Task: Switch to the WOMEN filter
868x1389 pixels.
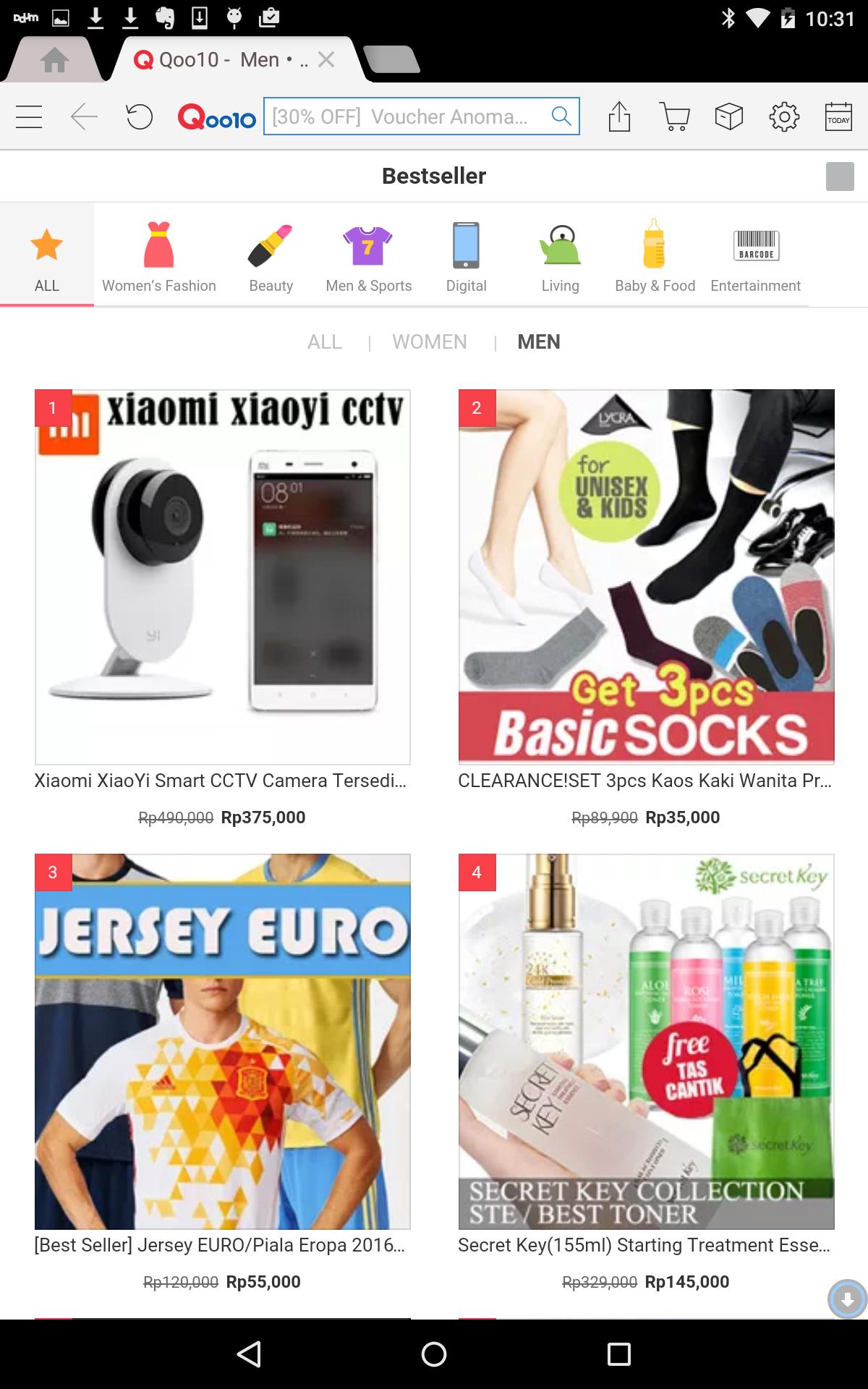Action: click(430, 341)
